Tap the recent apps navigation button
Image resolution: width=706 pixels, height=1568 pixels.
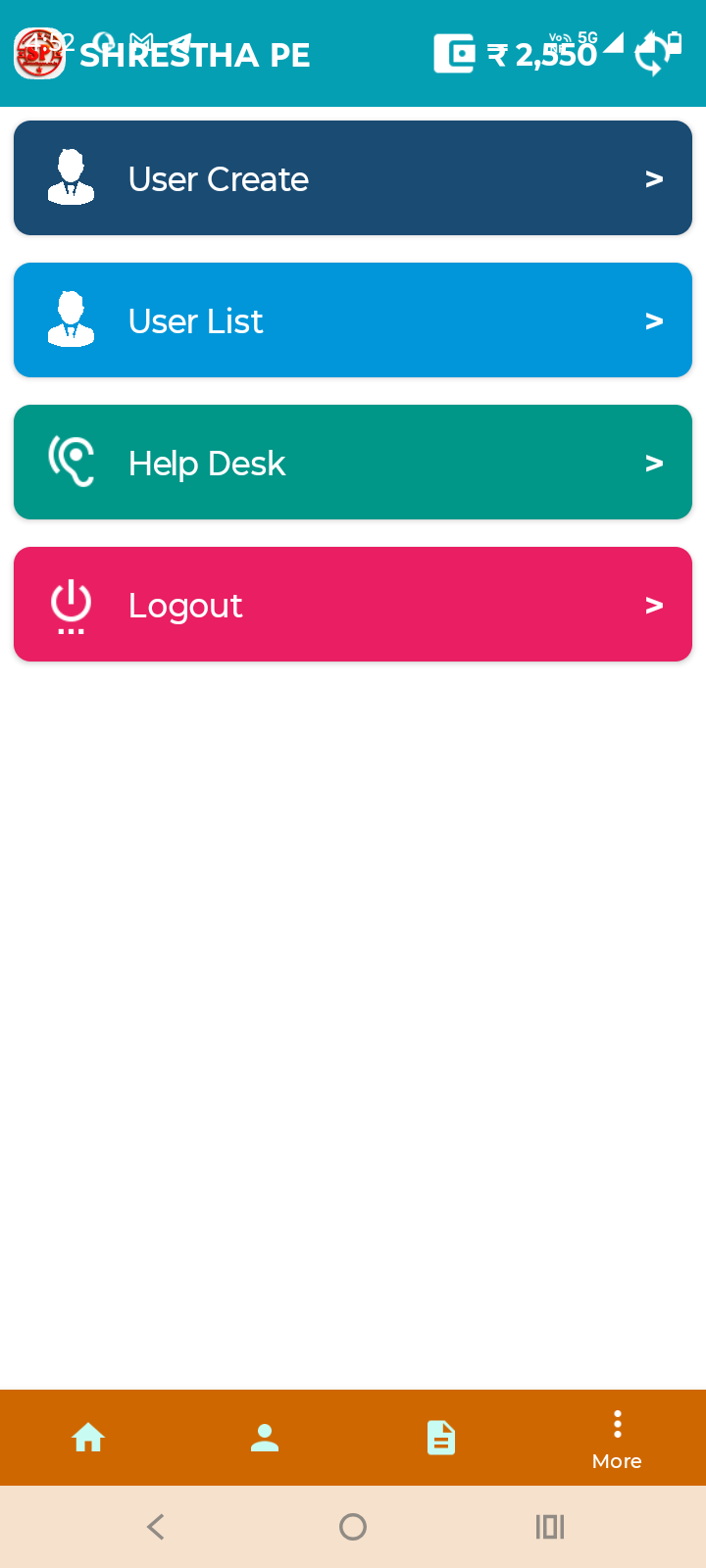click(549, 1526)
